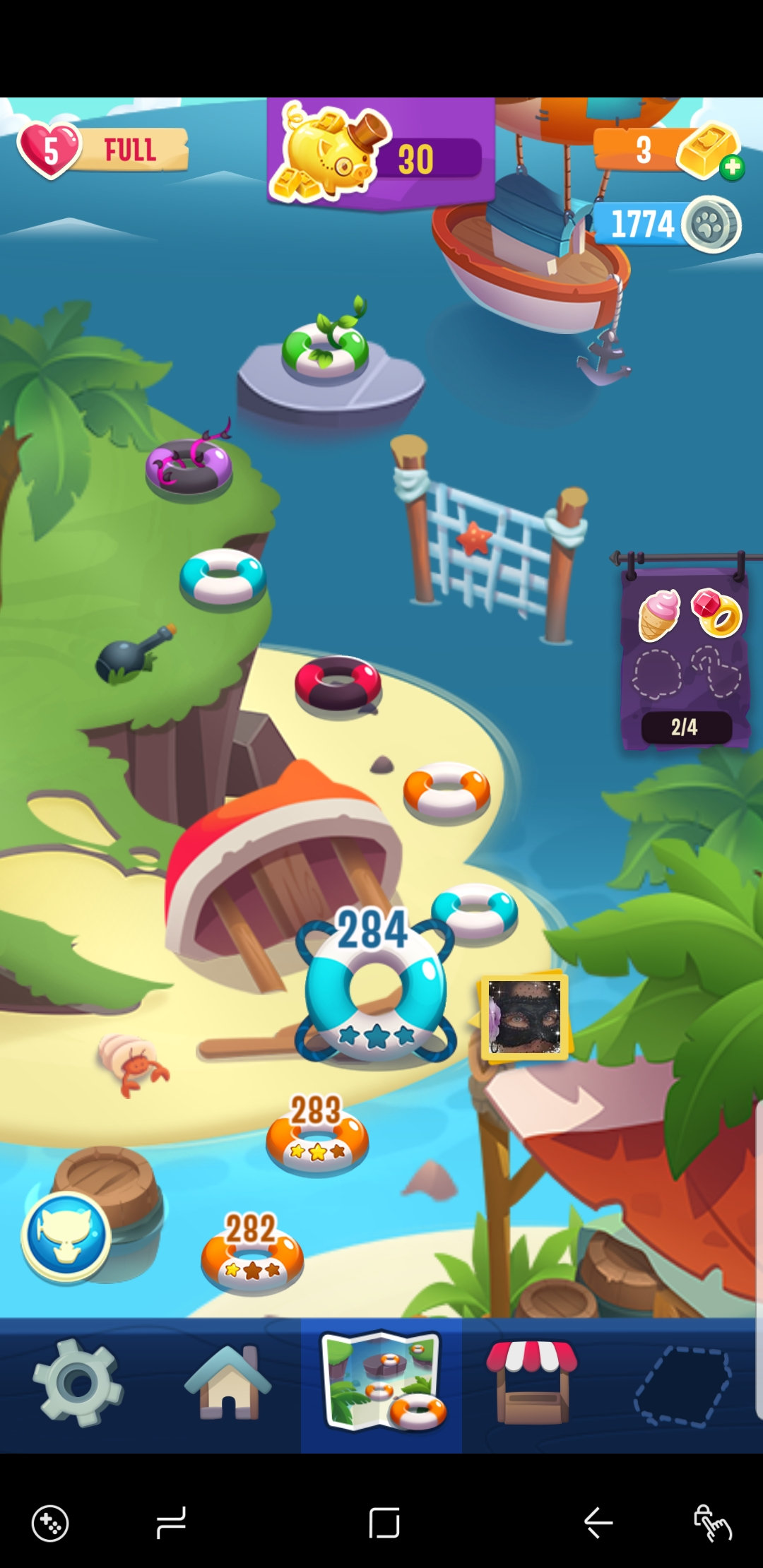Play level 284
The image size is (763, 1568).
pos(376,989)
